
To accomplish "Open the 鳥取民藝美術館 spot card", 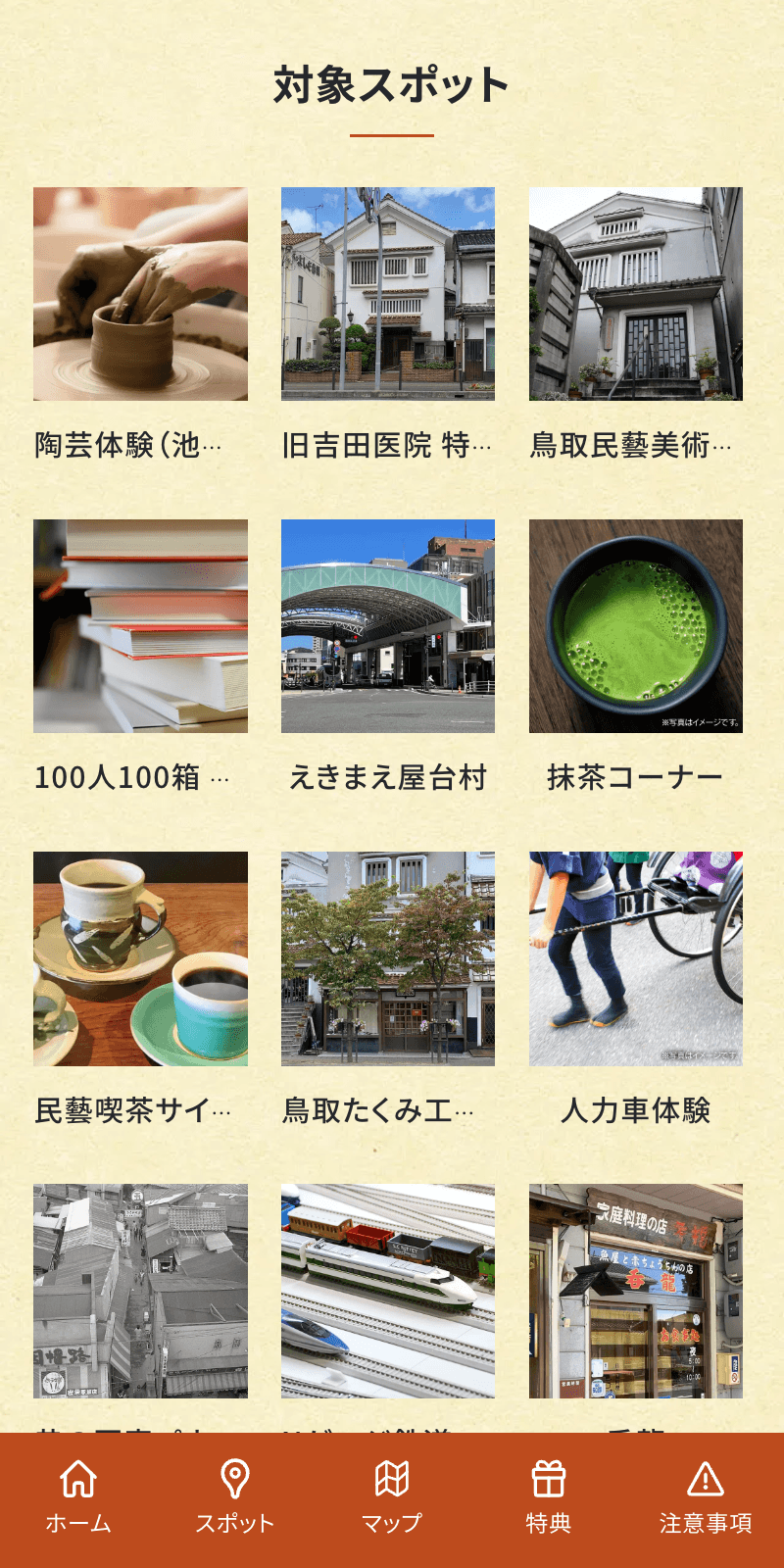I will [x=637, y=294].
